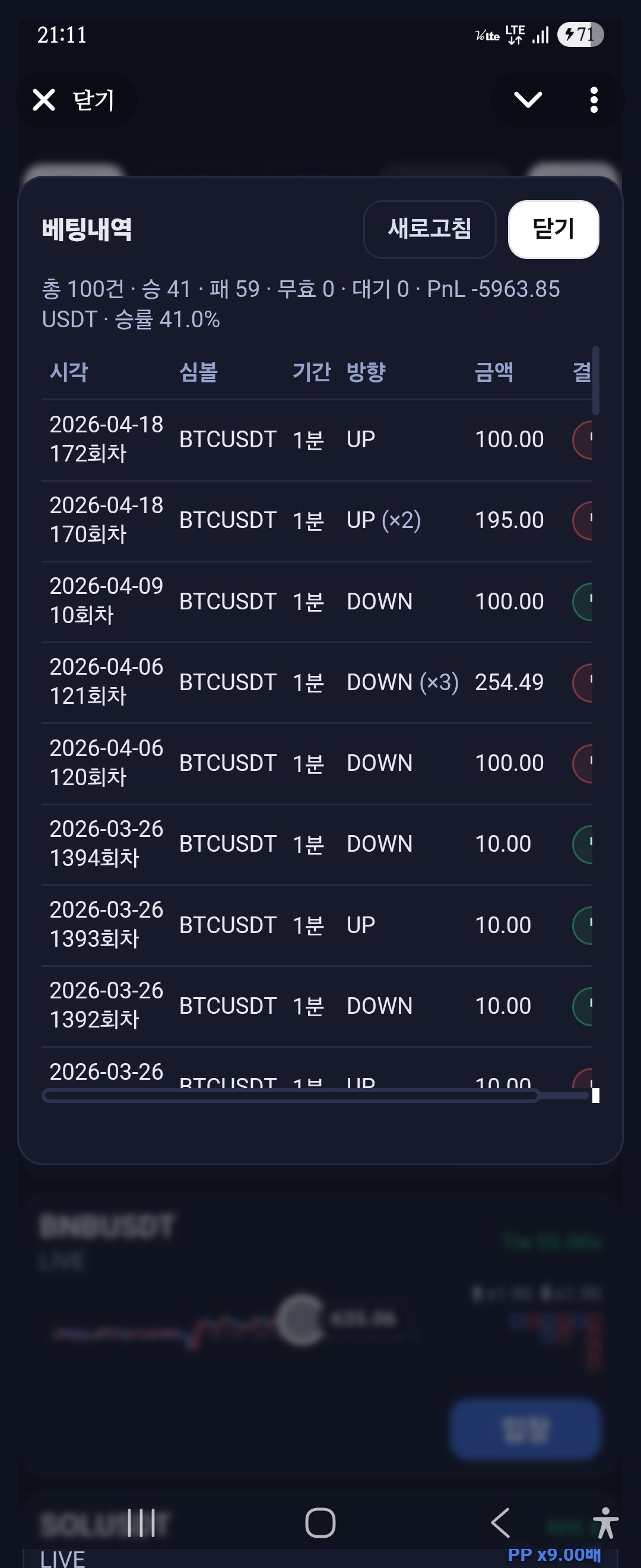The image size is (641, 1568).
Task: Expand the downward chevron in the top bar
Action: (527, 100)
